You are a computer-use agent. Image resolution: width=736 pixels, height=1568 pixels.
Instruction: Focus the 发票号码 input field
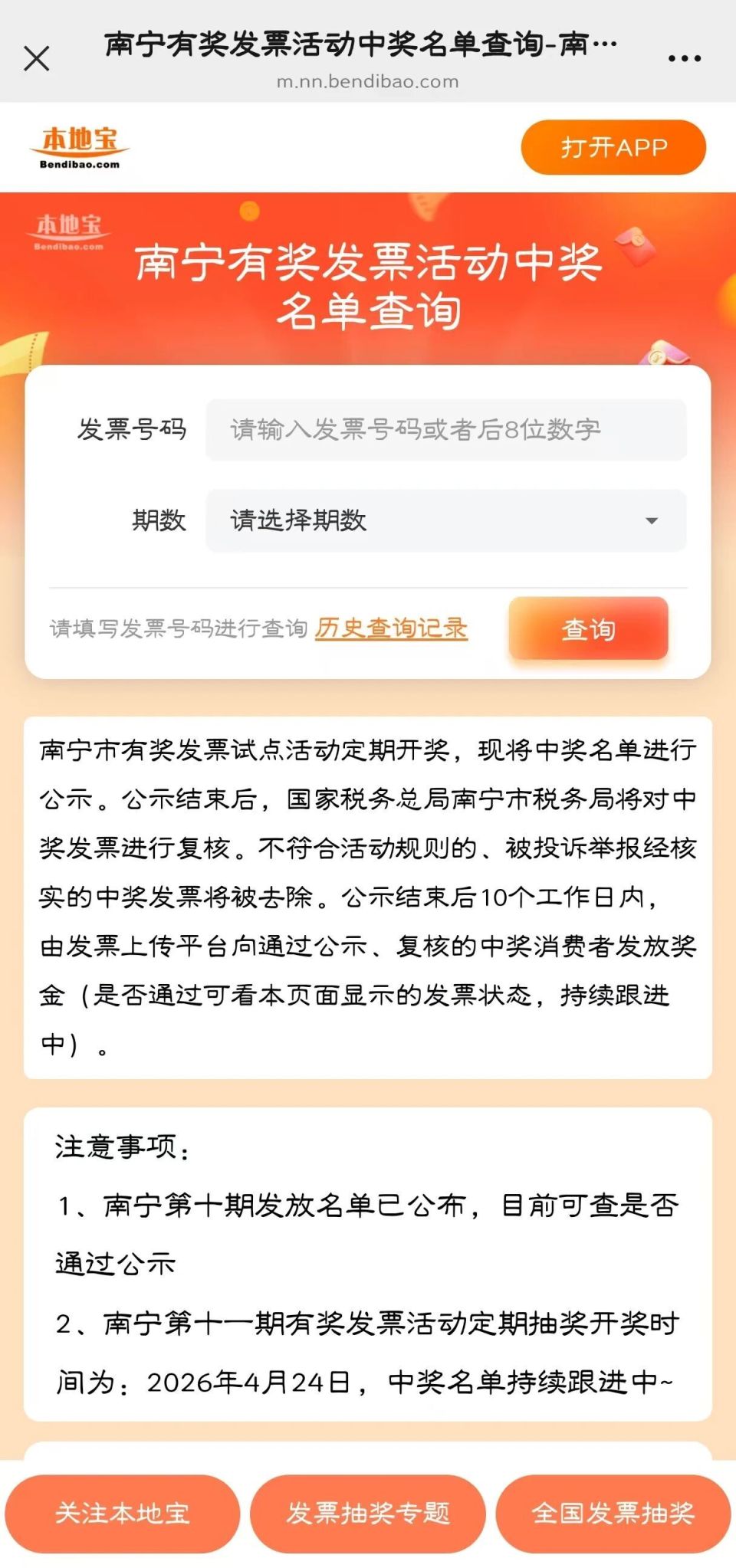[x=446, y=430]
